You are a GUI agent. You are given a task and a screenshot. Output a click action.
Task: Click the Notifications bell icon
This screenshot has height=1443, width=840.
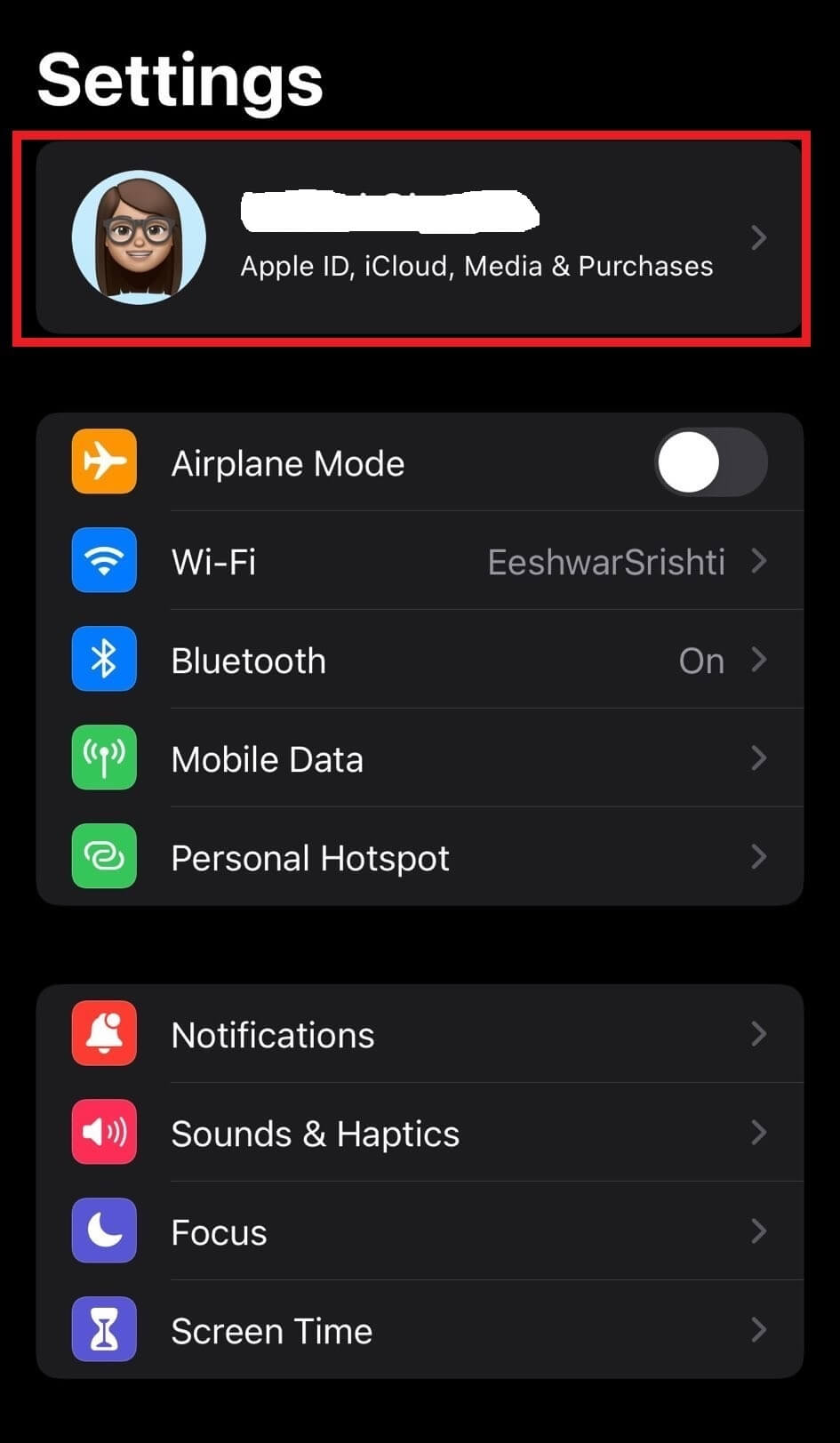(x=104, y=1033)
